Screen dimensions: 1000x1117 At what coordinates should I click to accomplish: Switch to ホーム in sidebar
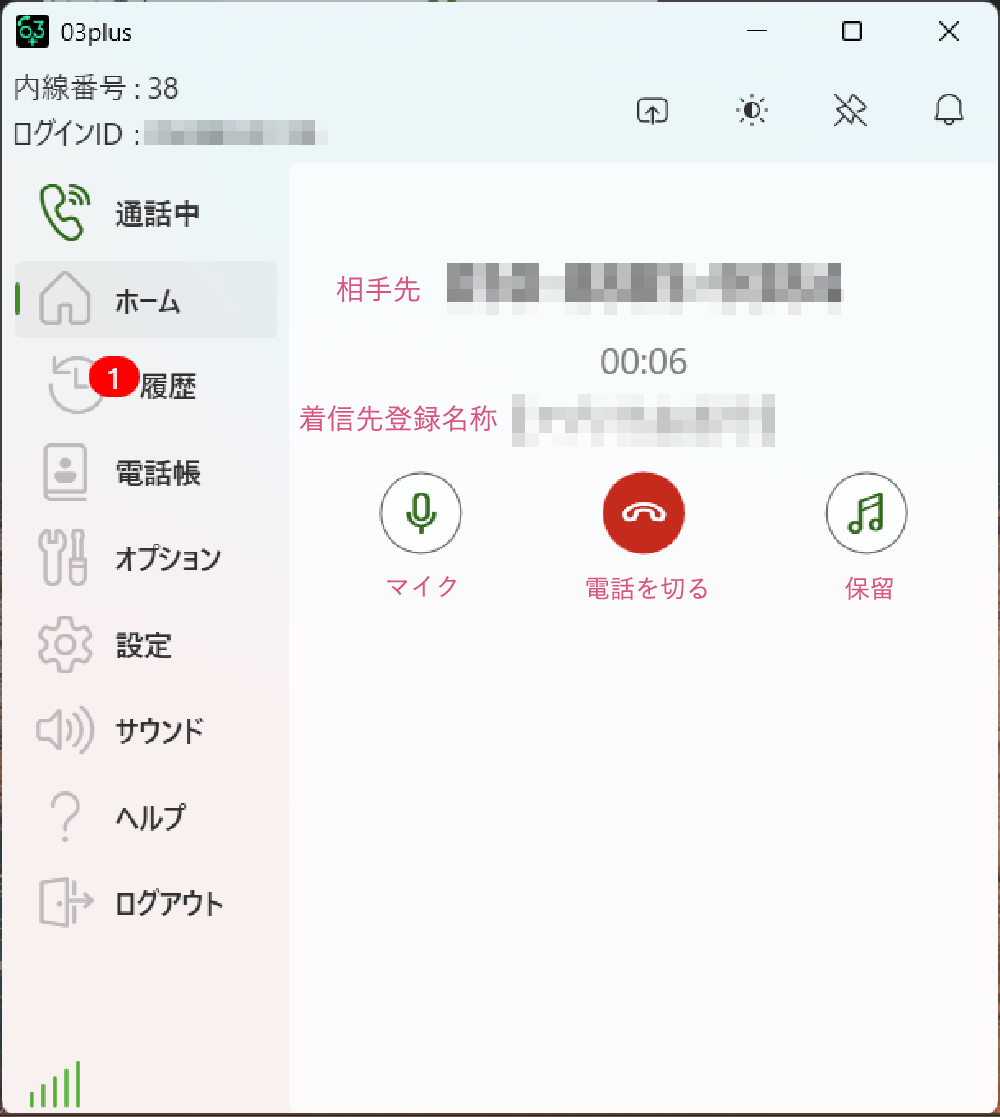click(145, 301)
